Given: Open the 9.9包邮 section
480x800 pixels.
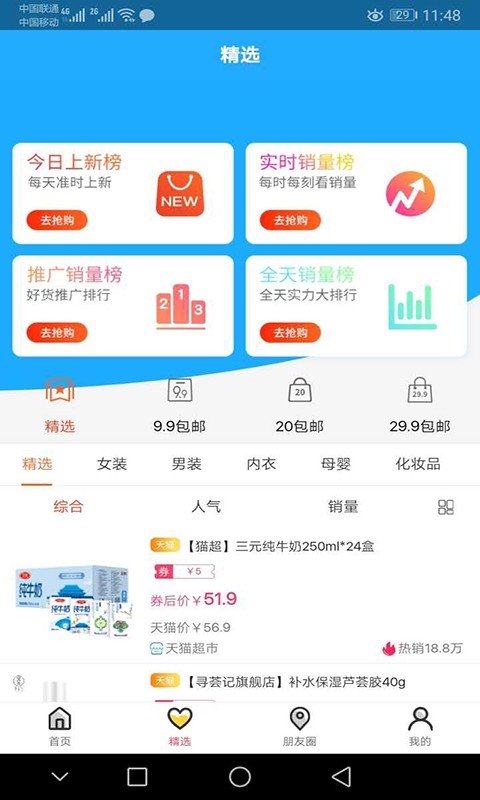Looking at the screenshot, I should pos(180,405).
